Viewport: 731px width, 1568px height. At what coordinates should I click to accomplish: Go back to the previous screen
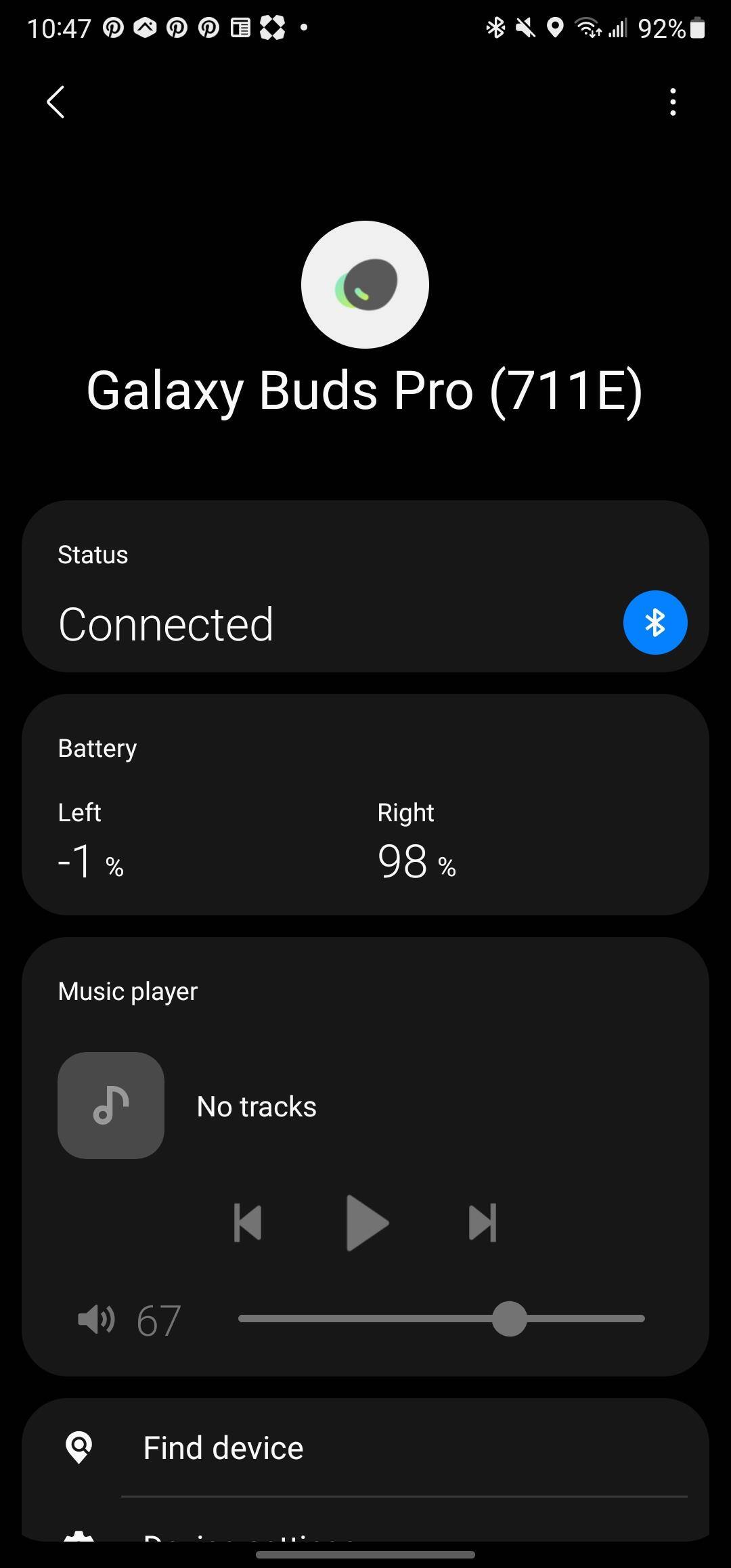click(x=56, y=102)
